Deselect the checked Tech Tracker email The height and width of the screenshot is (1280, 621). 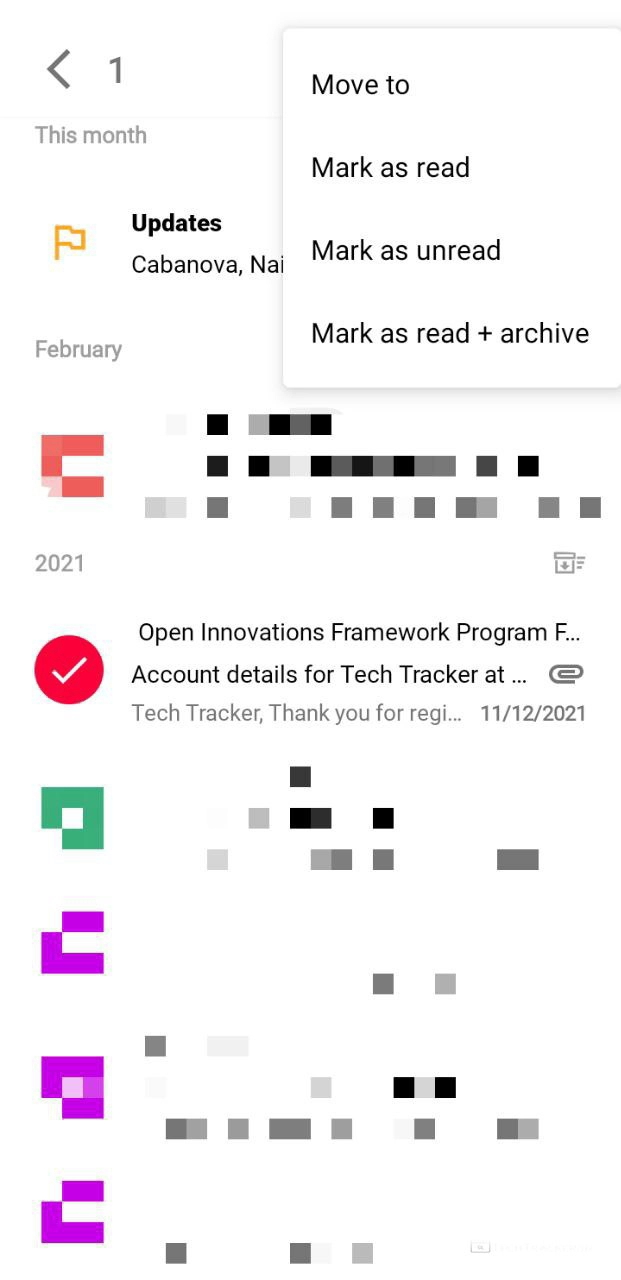69,672
